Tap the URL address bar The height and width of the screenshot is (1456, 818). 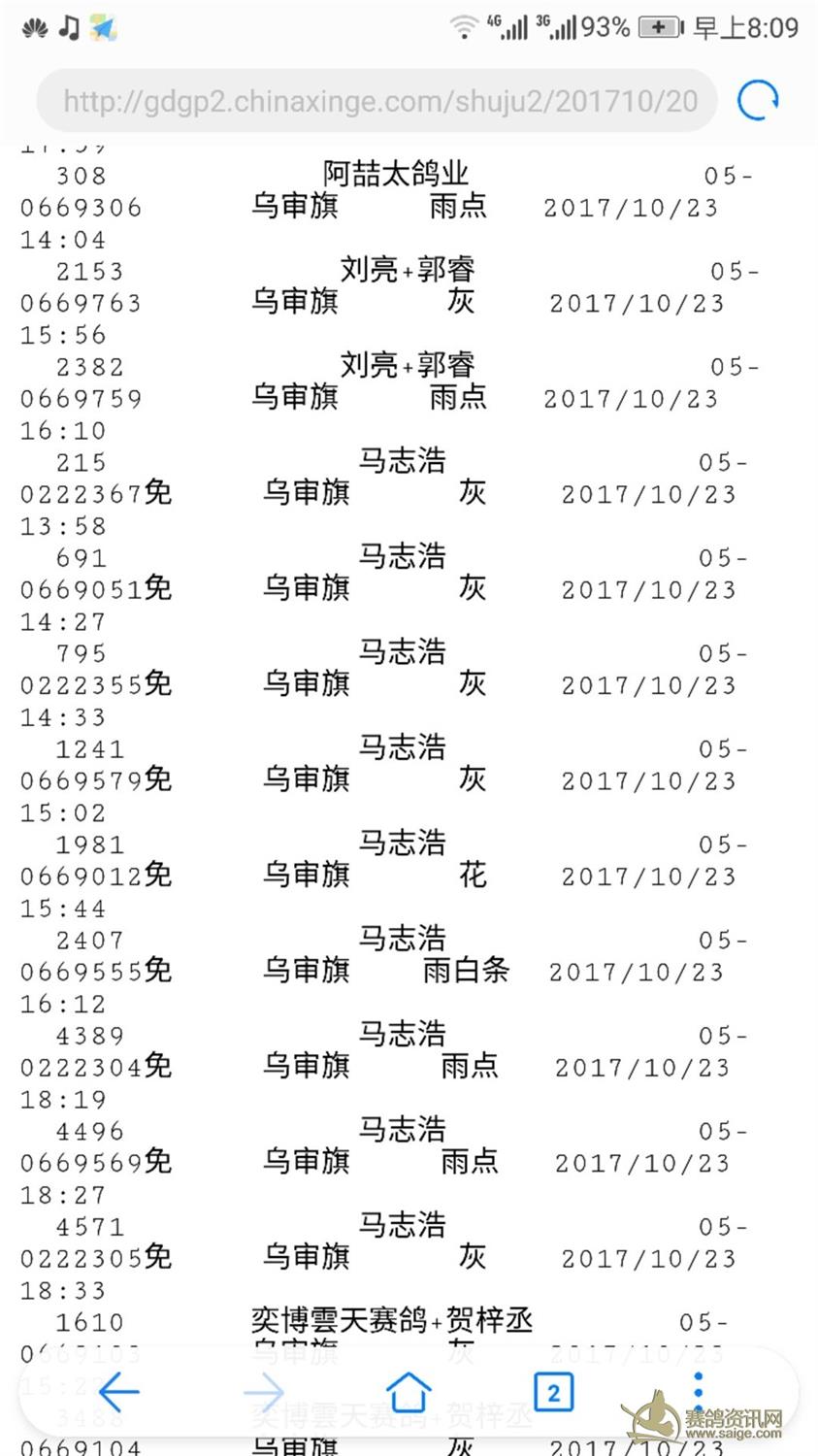(x=378, y=100)
